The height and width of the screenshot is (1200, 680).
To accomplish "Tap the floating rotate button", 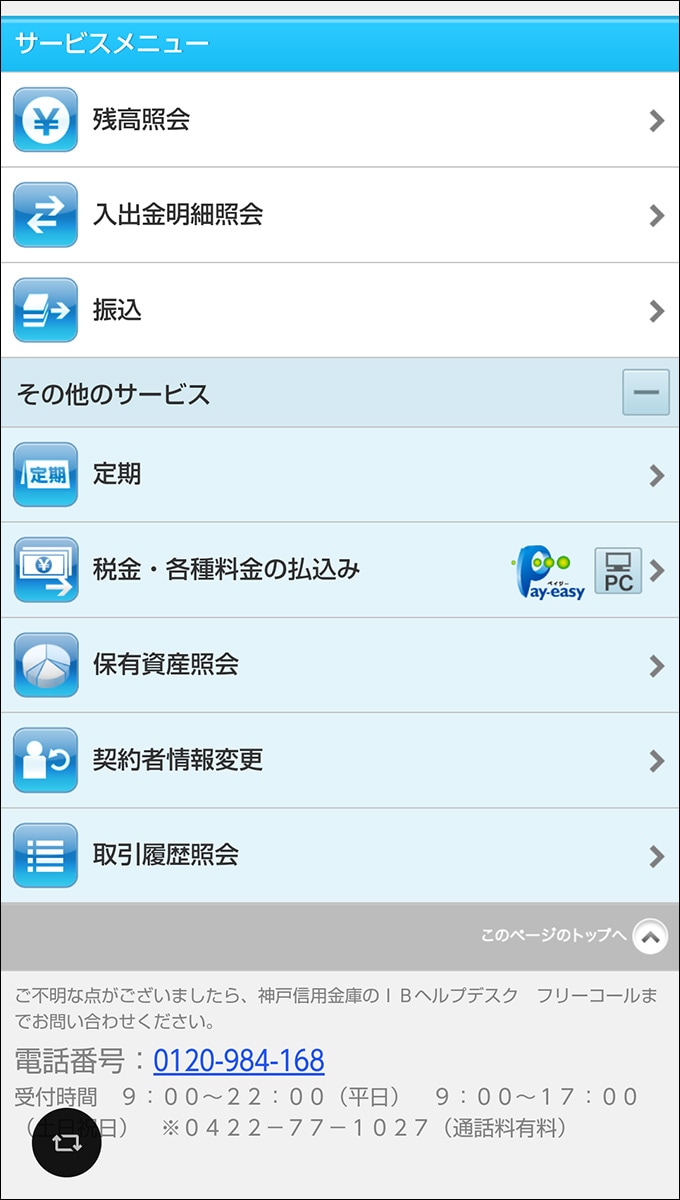I will (67, 1142).
